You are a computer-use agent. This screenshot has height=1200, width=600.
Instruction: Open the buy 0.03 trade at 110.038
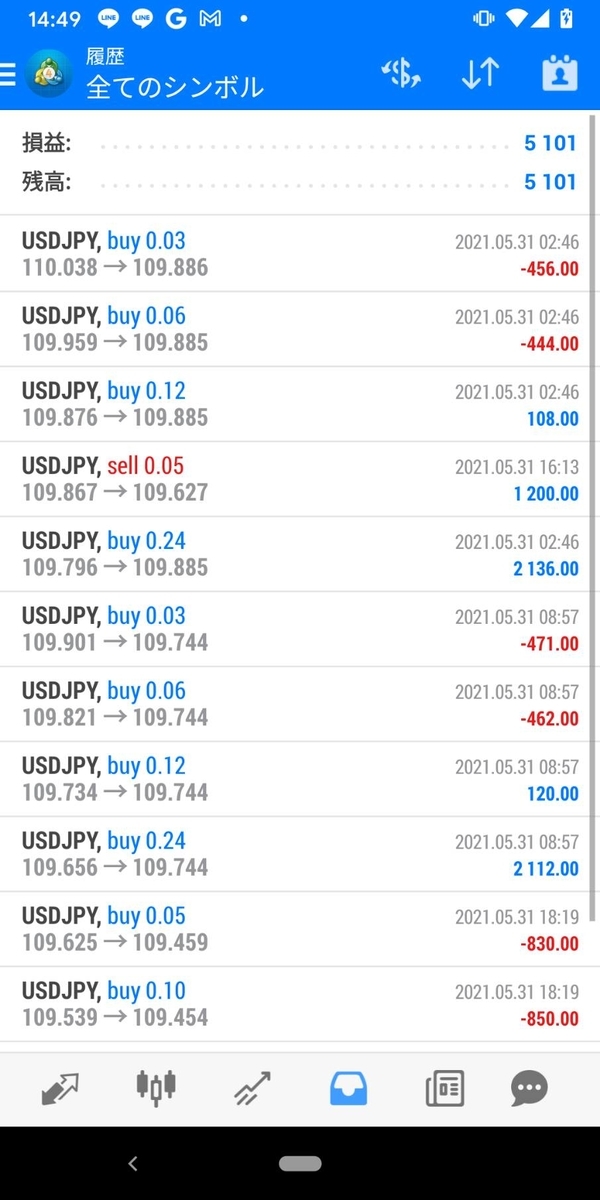pos(300,254)
